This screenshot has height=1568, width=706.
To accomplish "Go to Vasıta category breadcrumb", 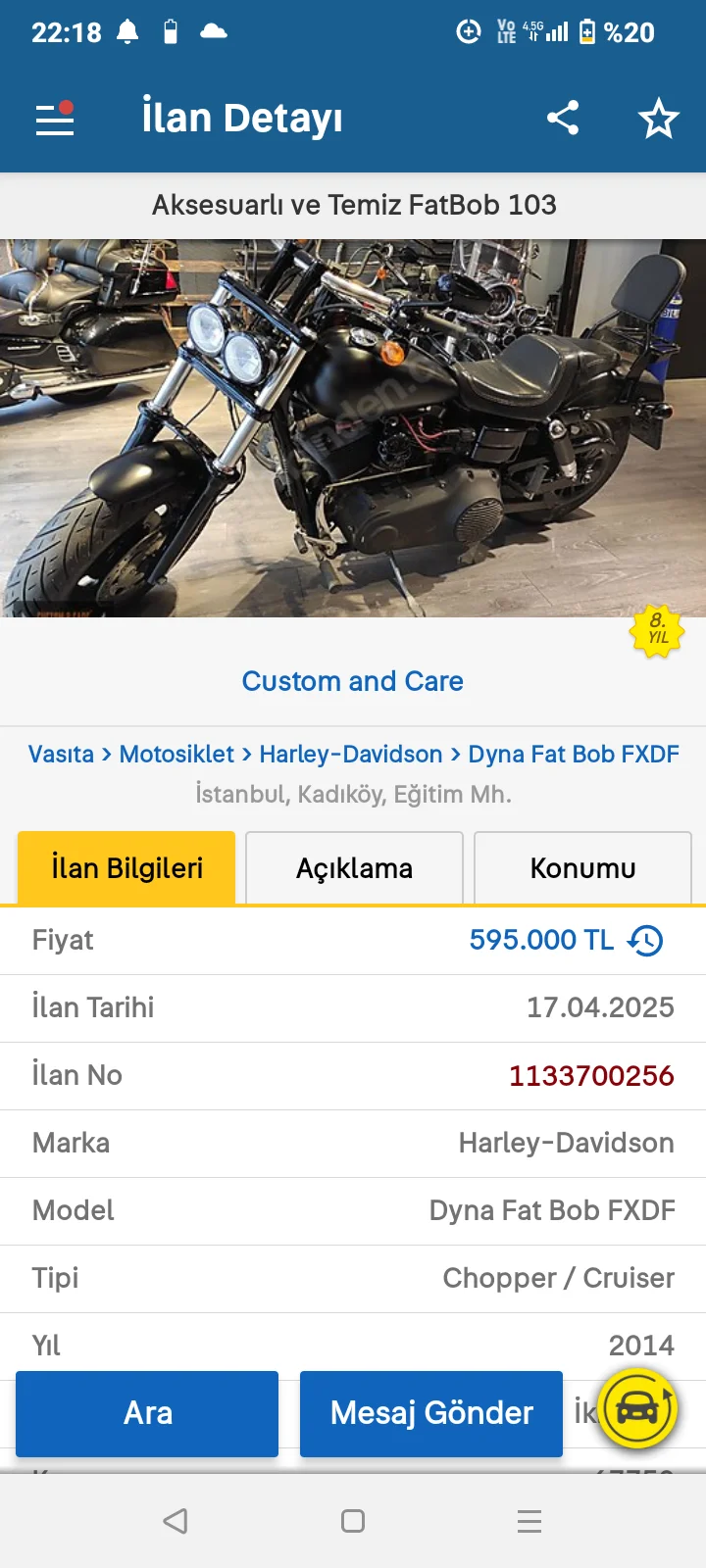I will point(61,754).
